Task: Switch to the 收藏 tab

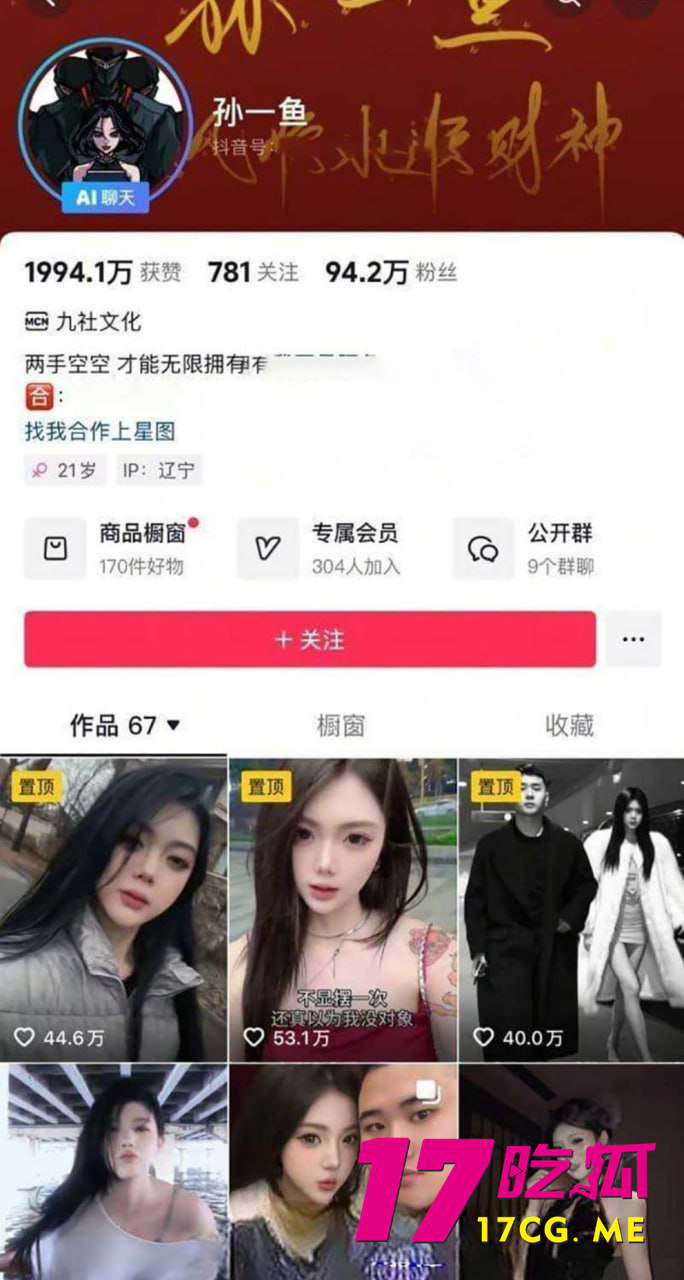Action: pos(569,726)
